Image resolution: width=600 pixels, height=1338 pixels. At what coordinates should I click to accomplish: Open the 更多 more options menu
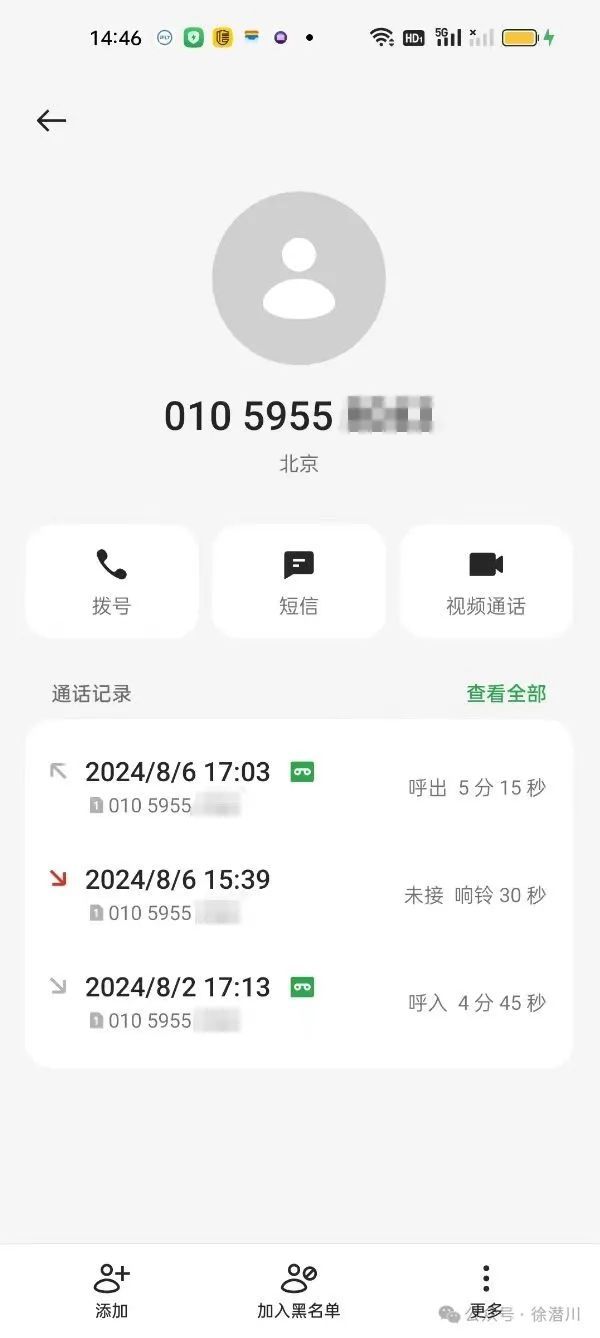[486, 1290]
